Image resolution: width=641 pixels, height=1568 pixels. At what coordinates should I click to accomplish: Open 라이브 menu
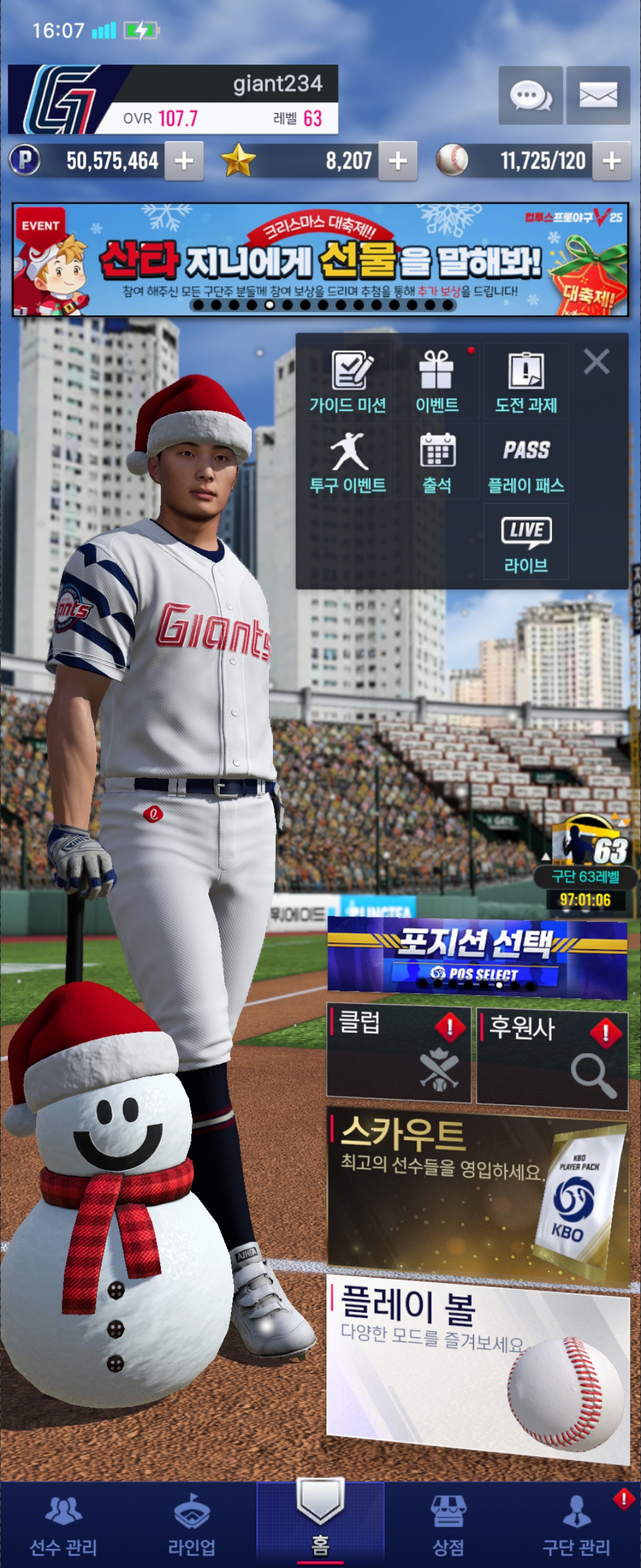[x=526, y=543]
